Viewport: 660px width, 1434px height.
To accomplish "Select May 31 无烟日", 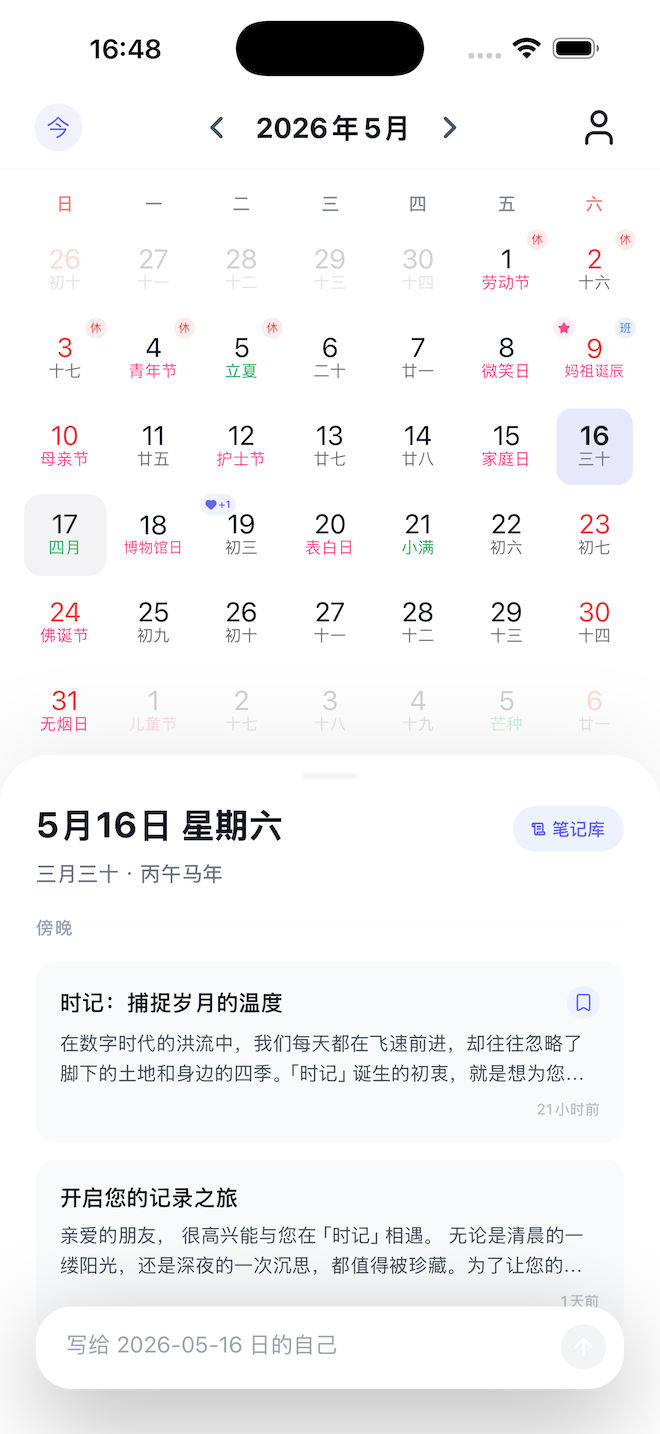I will [x=65, y=711].
